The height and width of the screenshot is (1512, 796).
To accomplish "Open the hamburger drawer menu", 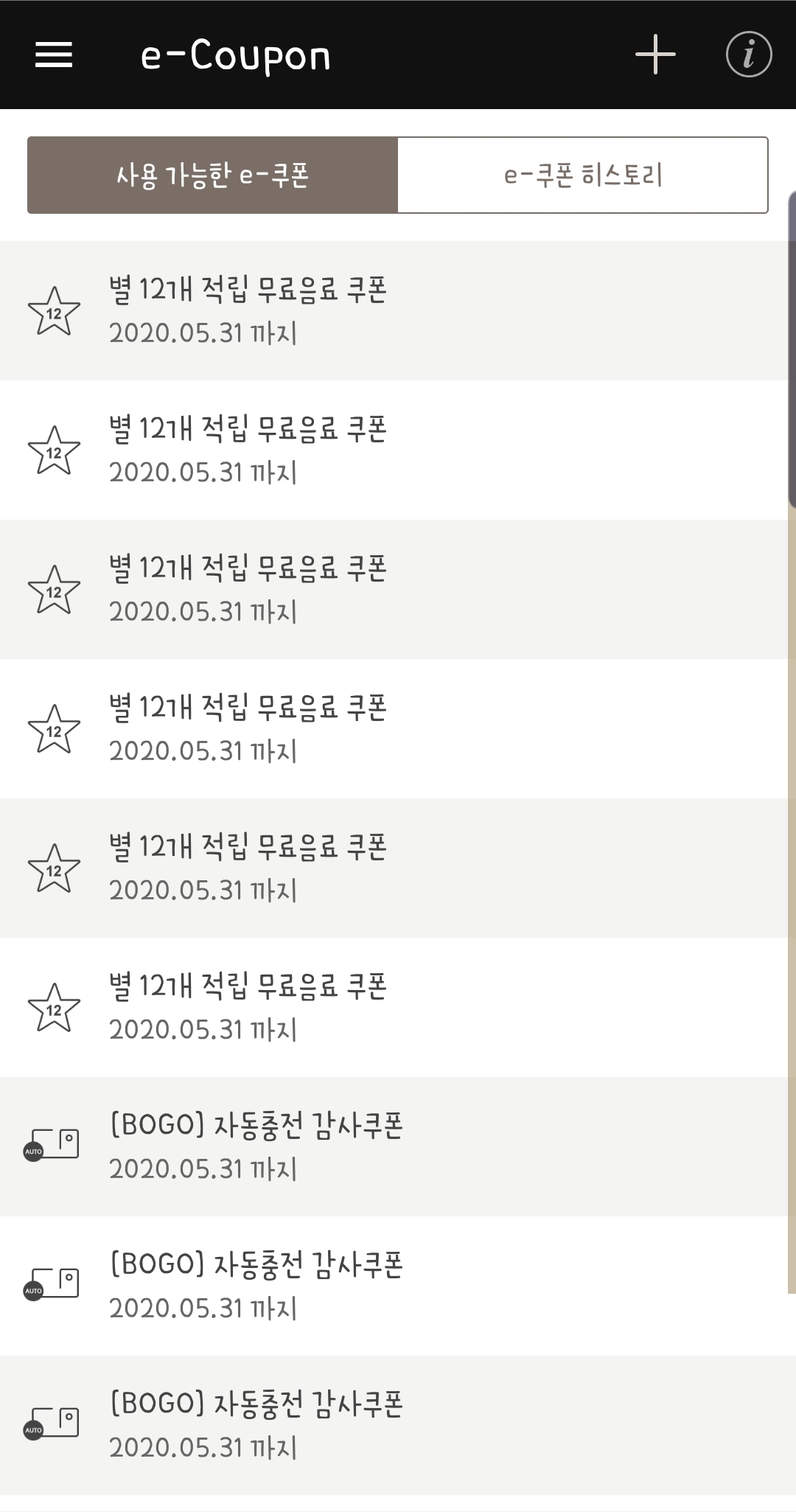I will point(54,55).
